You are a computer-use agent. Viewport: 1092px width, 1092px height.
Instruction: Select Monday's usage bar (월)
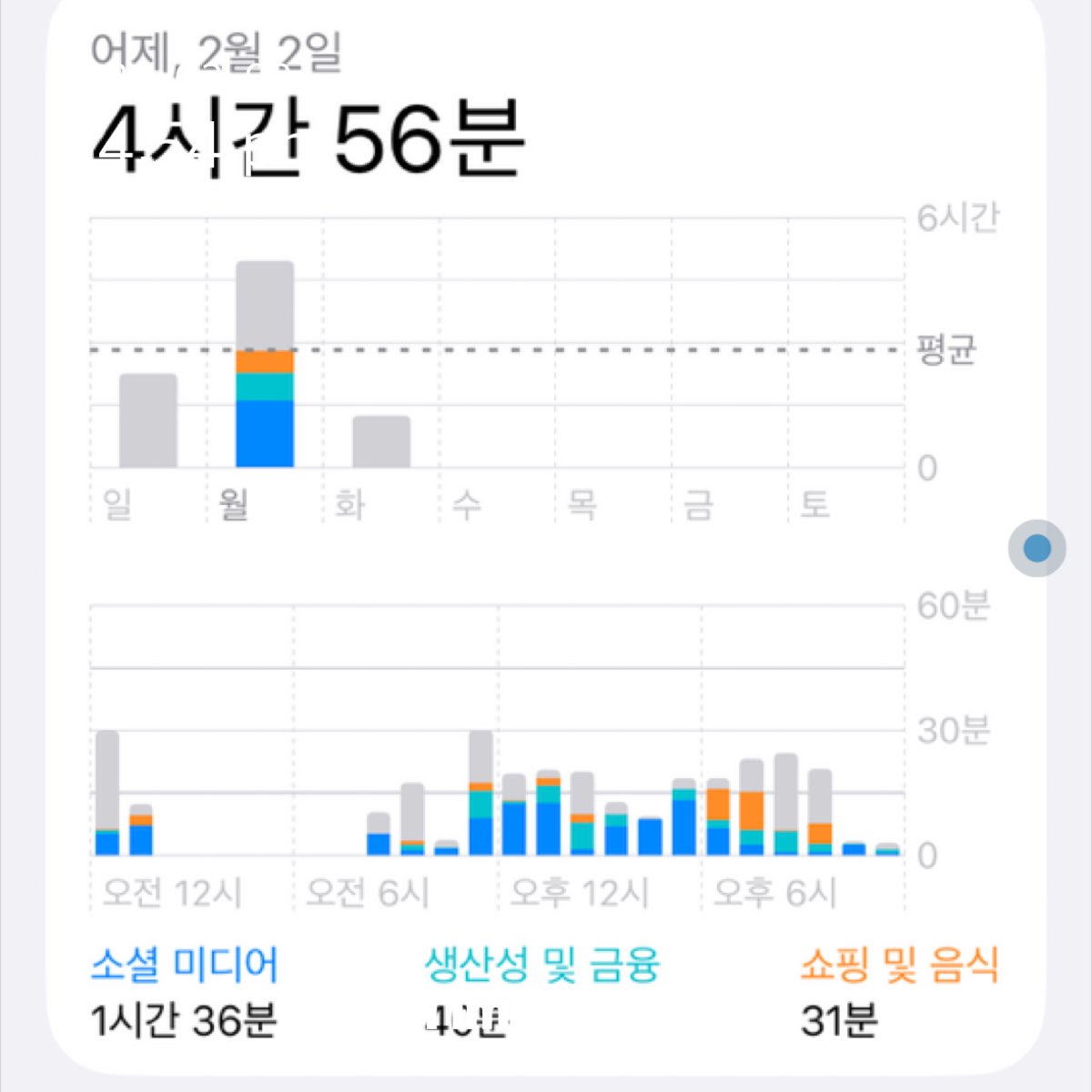coord(265,364)
